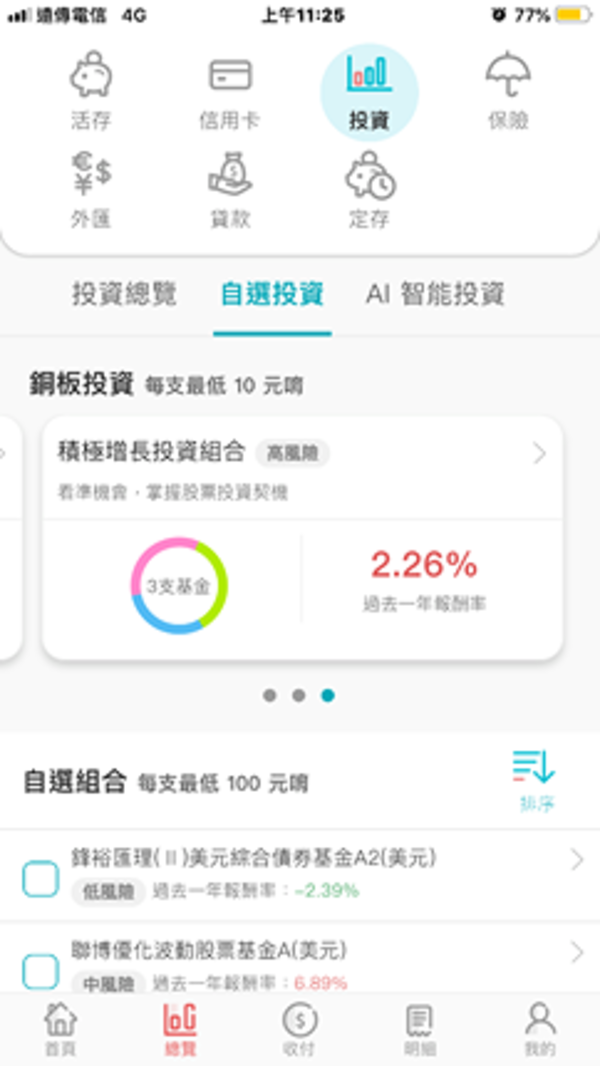The height and width of the screenshot is (1066, 600).
Task: Switch to the 自選投資 tab
Action: click(x=271, y=294)
